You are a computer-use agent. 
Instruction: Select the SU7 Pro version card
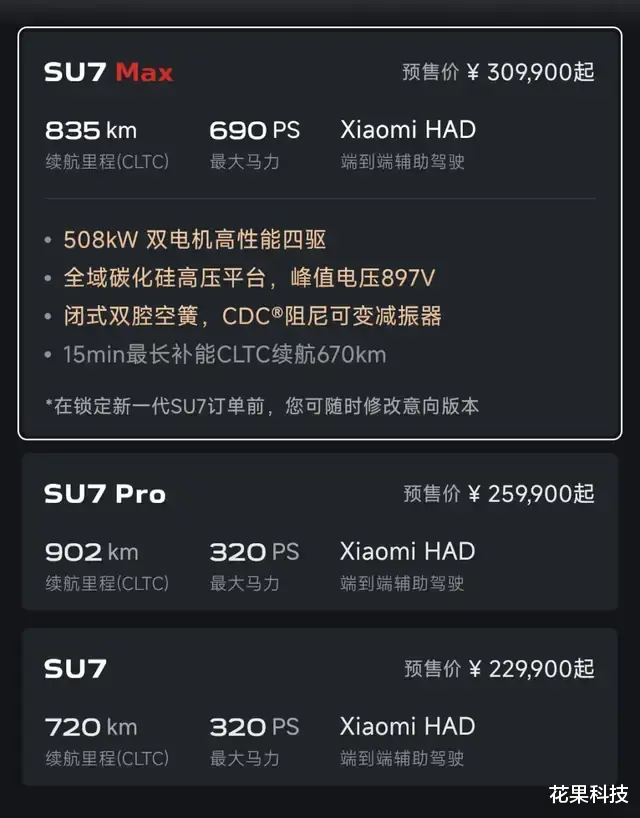(x=320, y=532)
